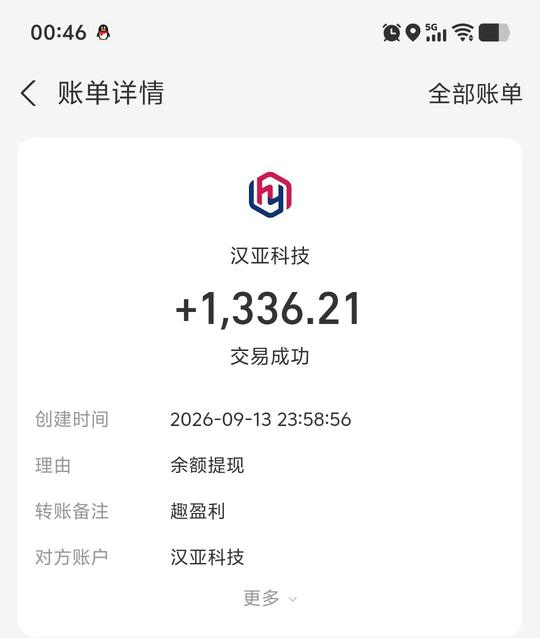Go back from the 账单详情 page
The height and width of the screenshot is (638, 540).
click(x=28, y=93)
